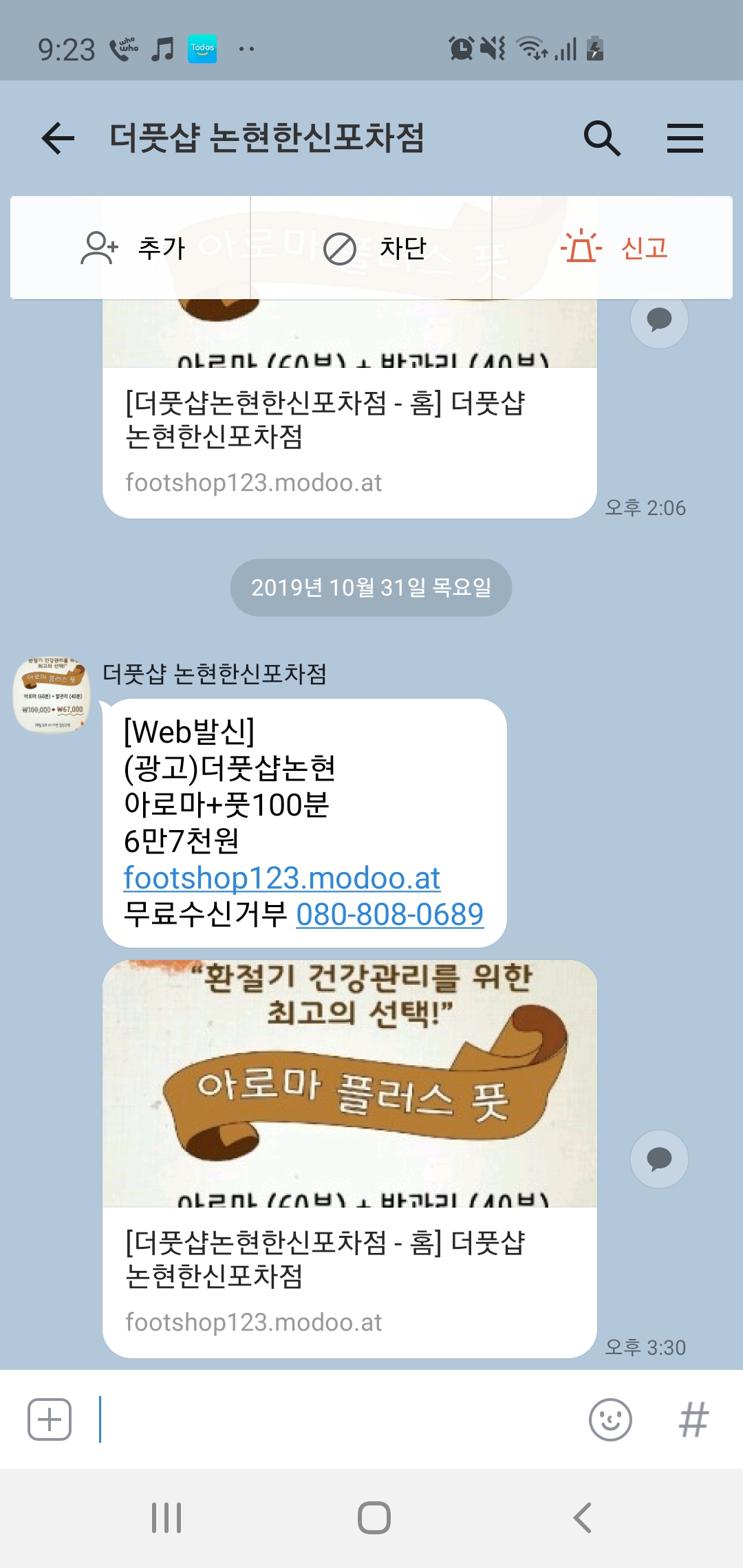This screenshot has width=743, height=1568.
Task: Go to the home screen
Action: (x=374, y=1518)
